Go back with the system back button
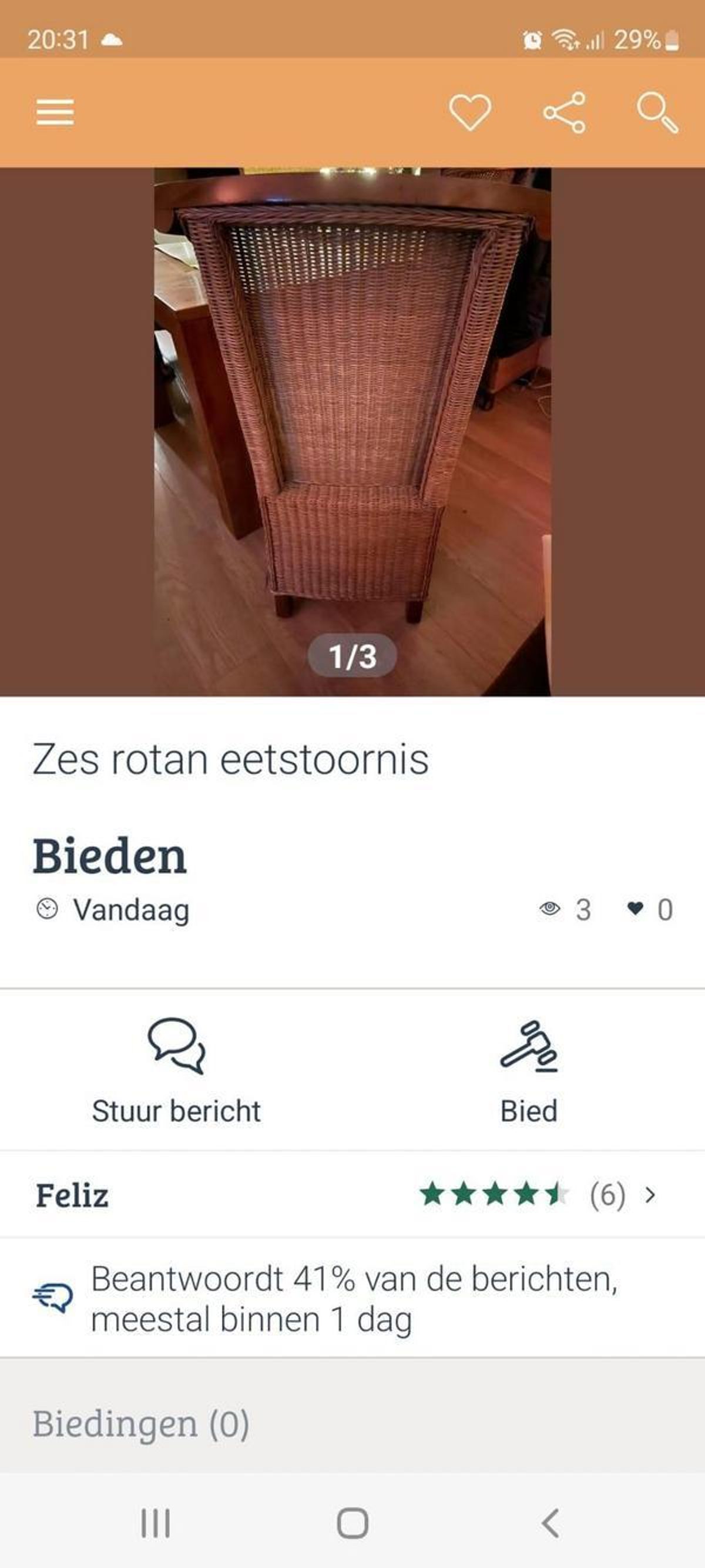Viewport: 705px width, 1568px height. [550, 1523]
